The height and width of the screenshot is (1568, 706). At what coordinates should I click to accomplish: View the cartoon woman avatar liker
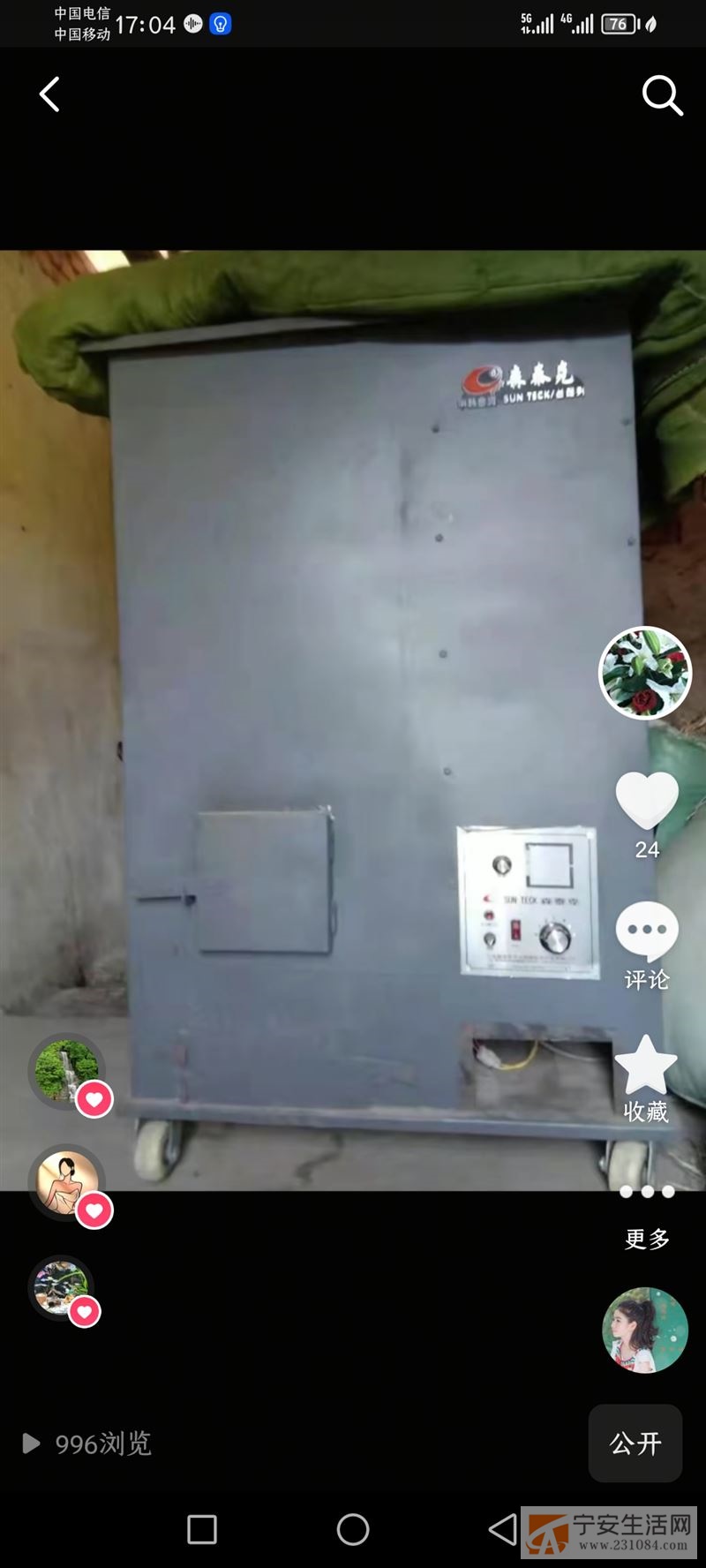pos(66,1182)
